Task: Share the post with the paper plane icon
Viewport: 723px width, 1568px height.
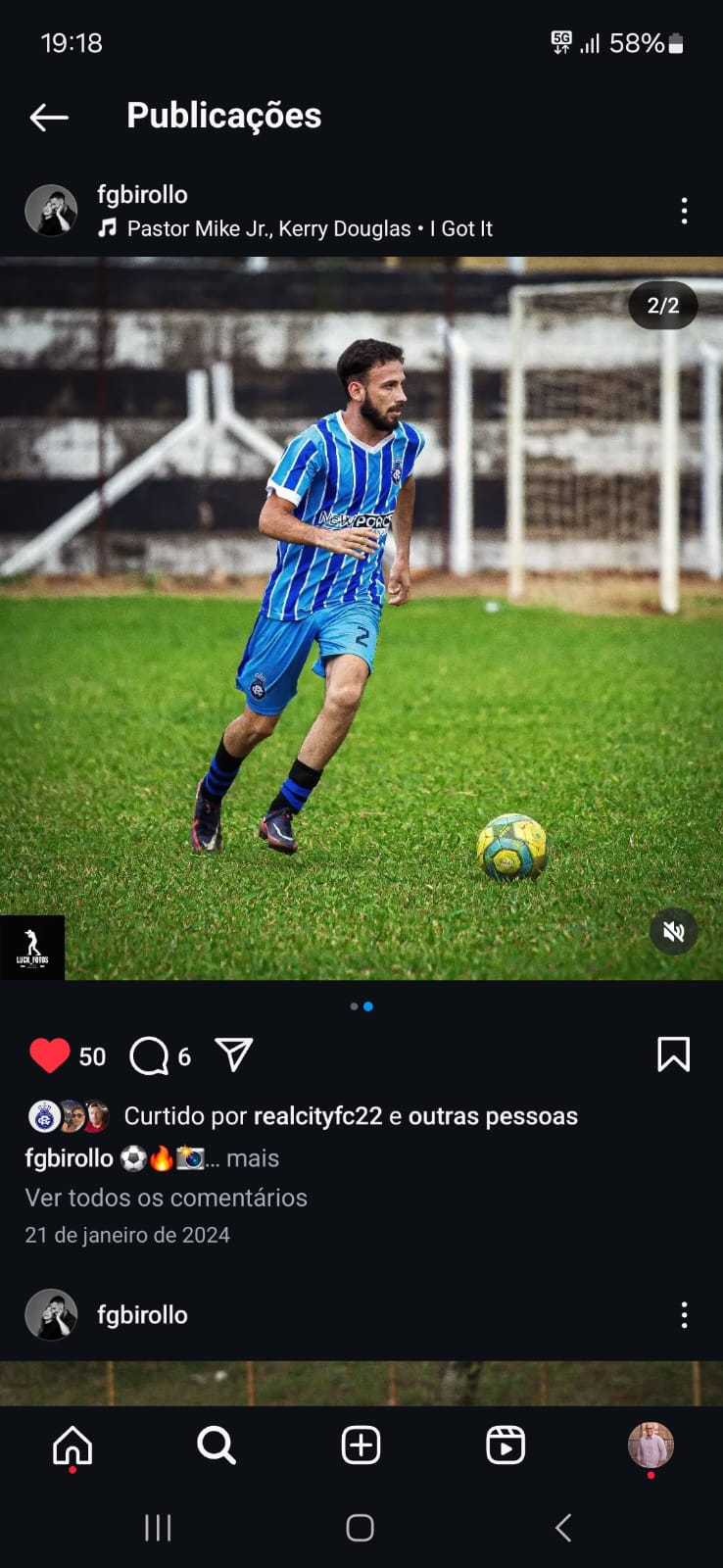Action: tap(234, 1054)
